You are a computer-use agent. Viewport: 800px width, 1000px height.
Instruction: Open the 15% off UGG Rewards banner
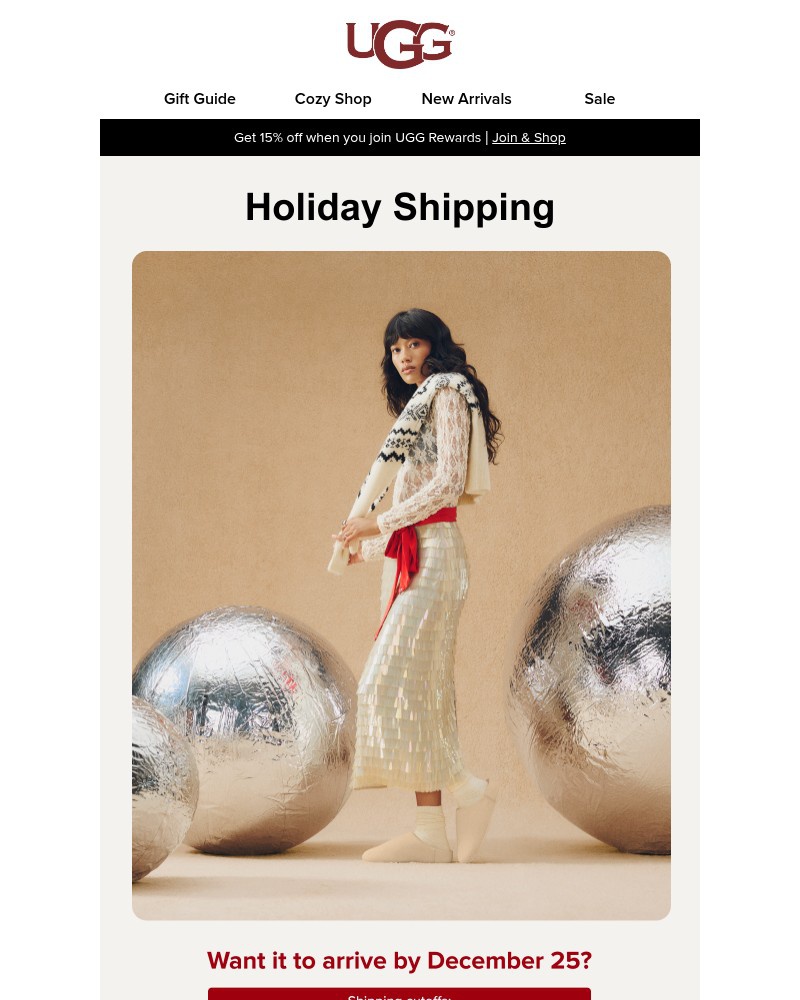[x=400, y=137]
